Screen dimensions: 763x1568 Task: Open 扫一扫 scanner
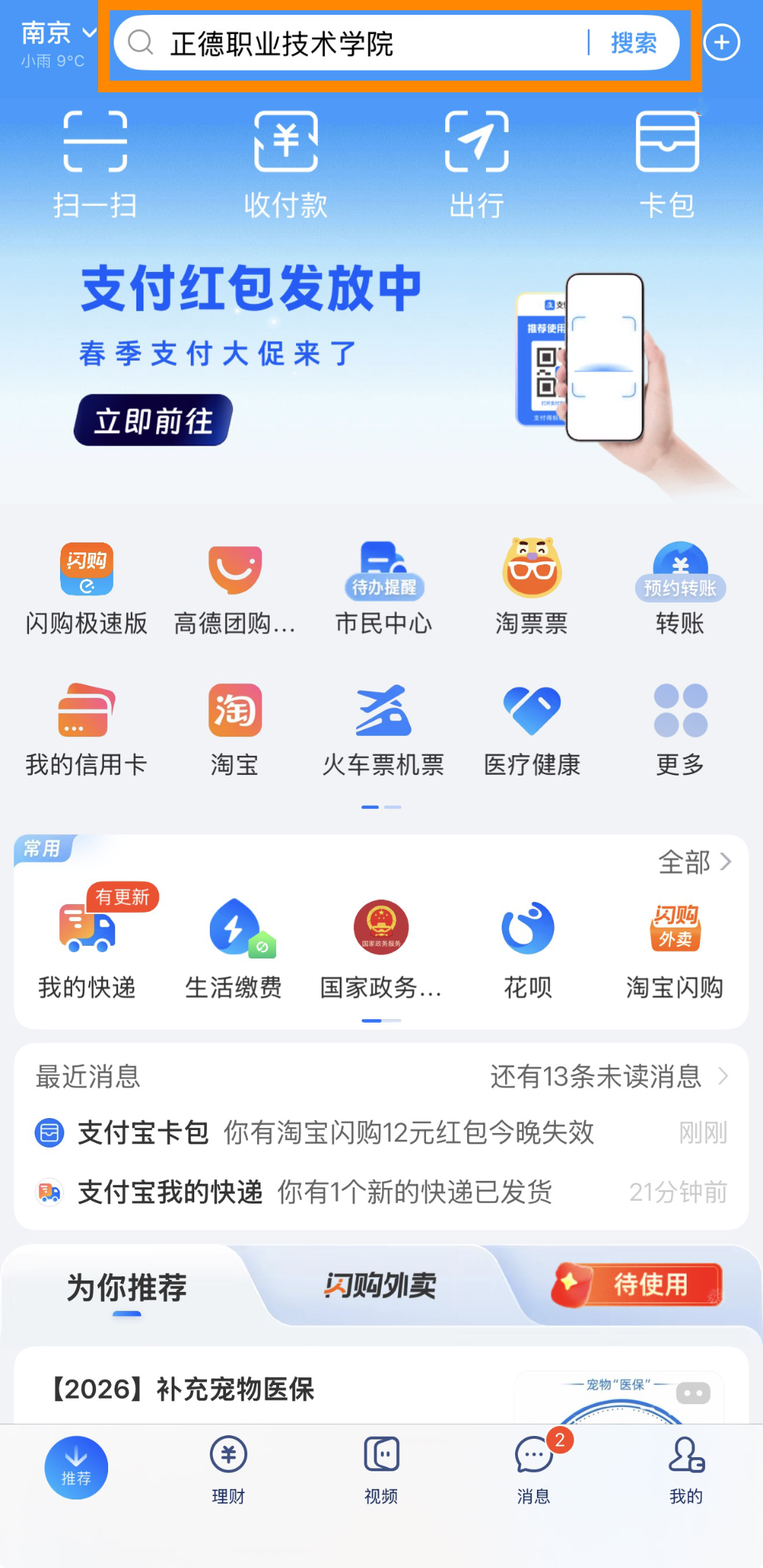pyautogui.click(x=95, y=164)
